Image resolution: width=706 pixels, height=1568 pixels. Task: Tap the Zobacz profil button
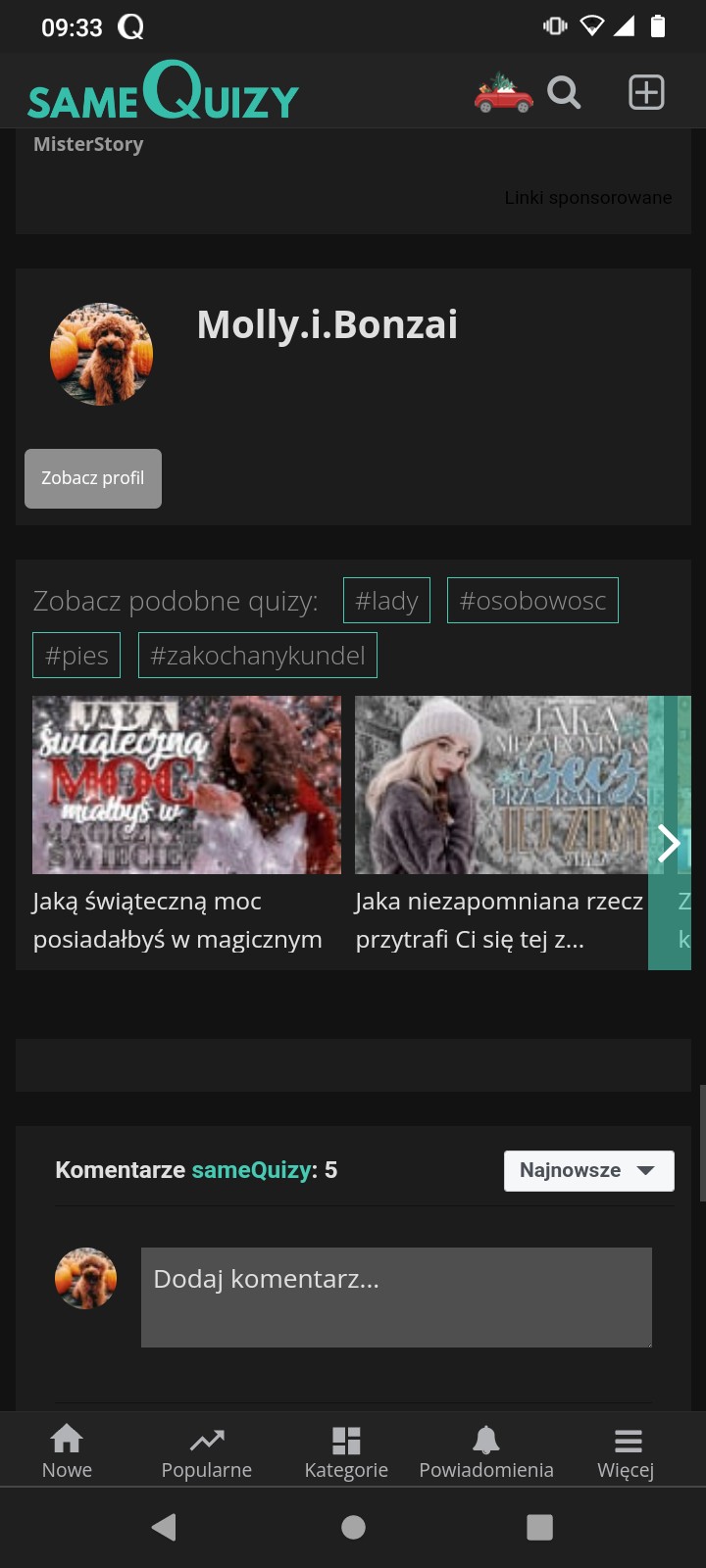click(93, 478)
